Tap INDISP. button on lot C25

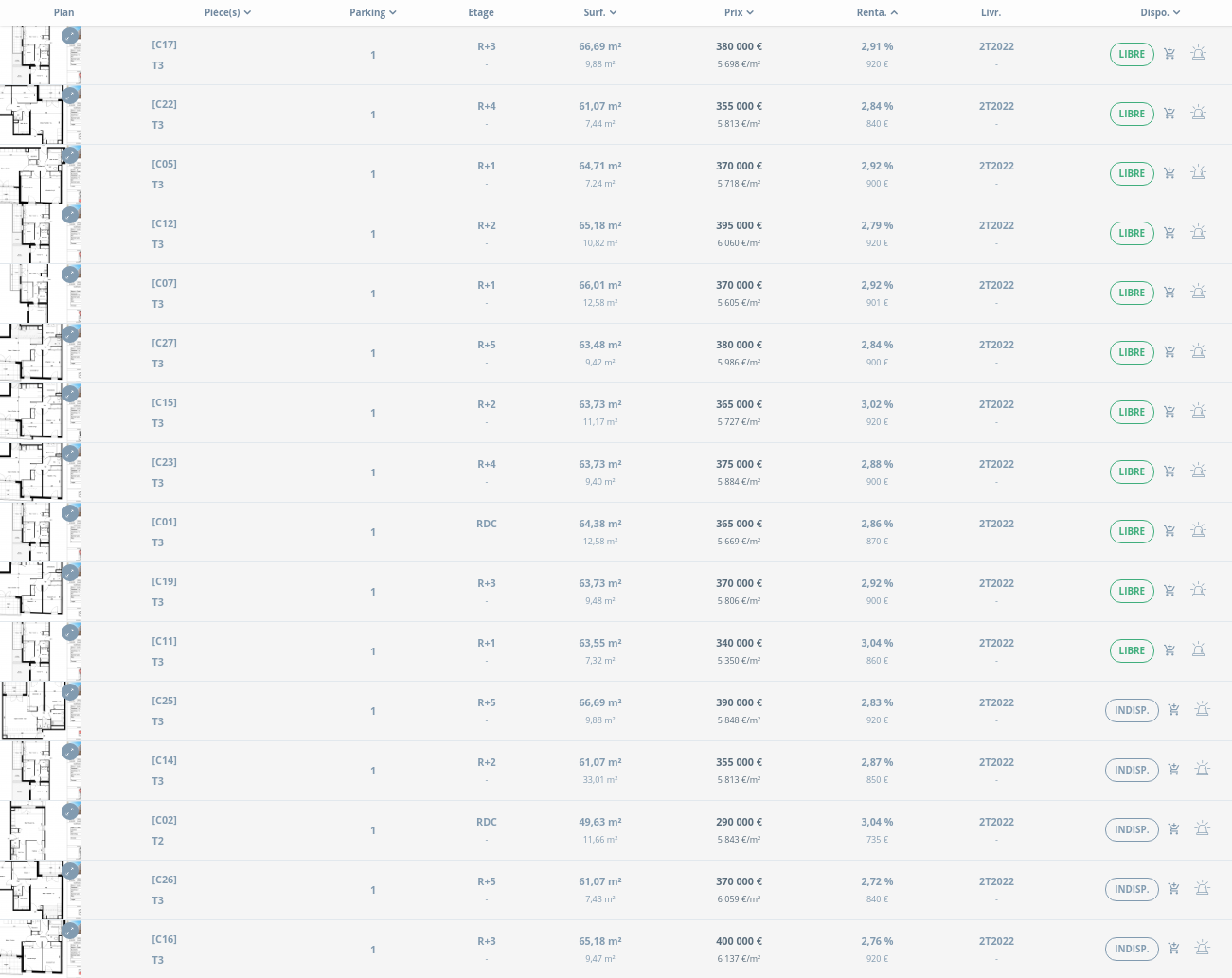coord(1132,710)
